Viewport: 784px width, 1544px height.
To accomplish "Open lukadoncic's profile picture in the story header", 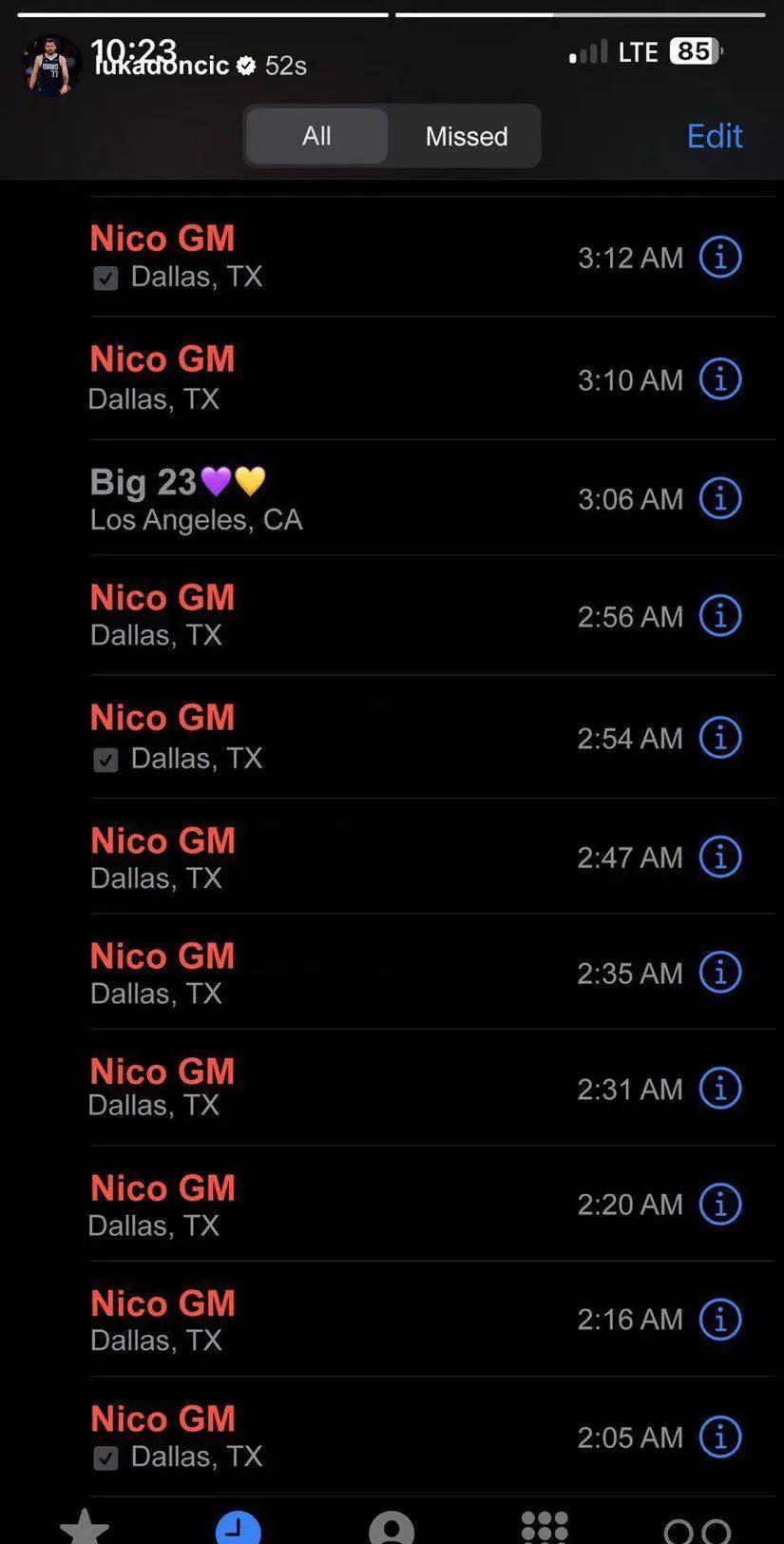I will click(x=52, y=67).
